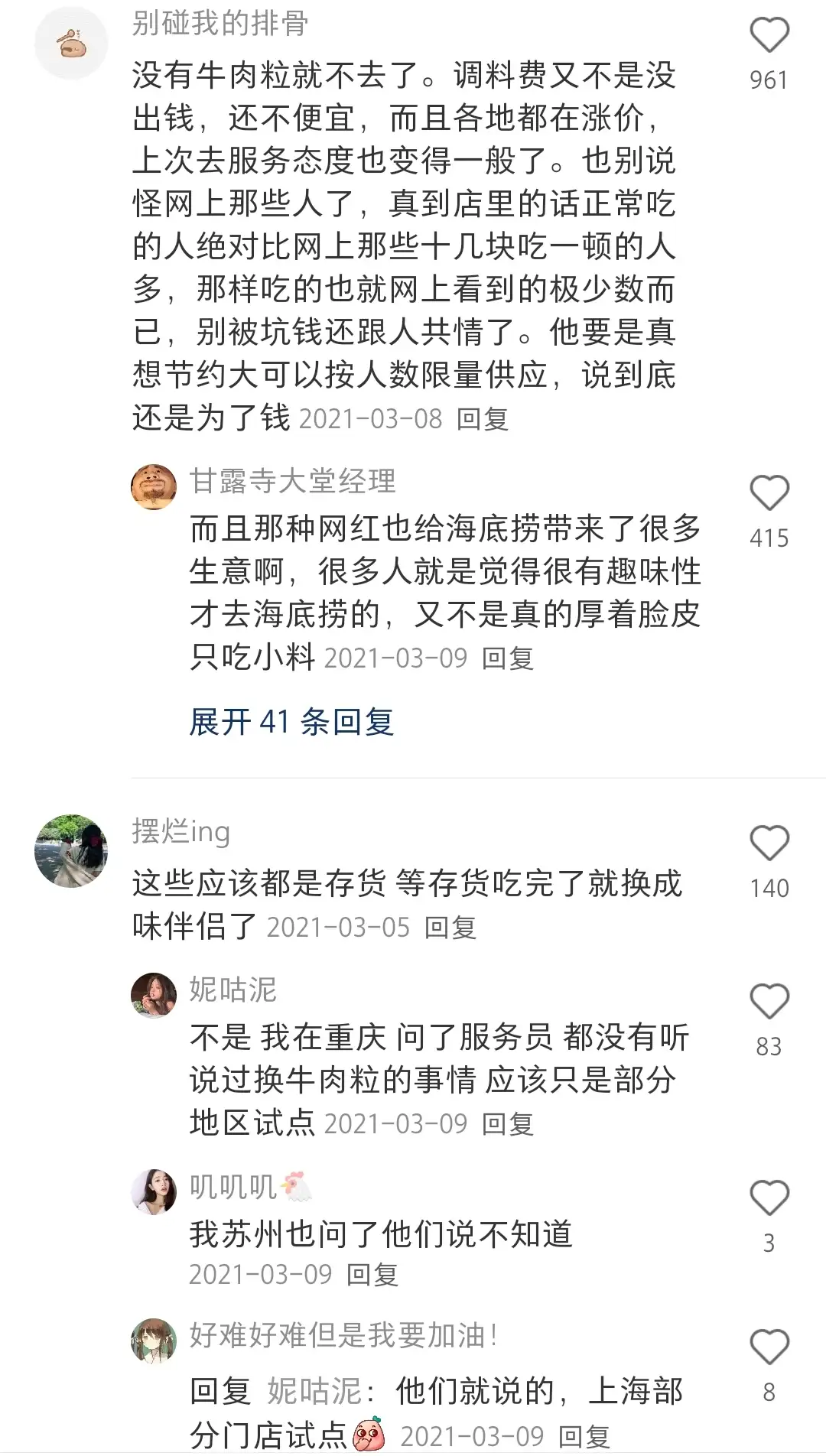This screenshot has height=1456, width=826.
Task: Reply to 妮咕泥's comment
Action: coord(508,1124)
